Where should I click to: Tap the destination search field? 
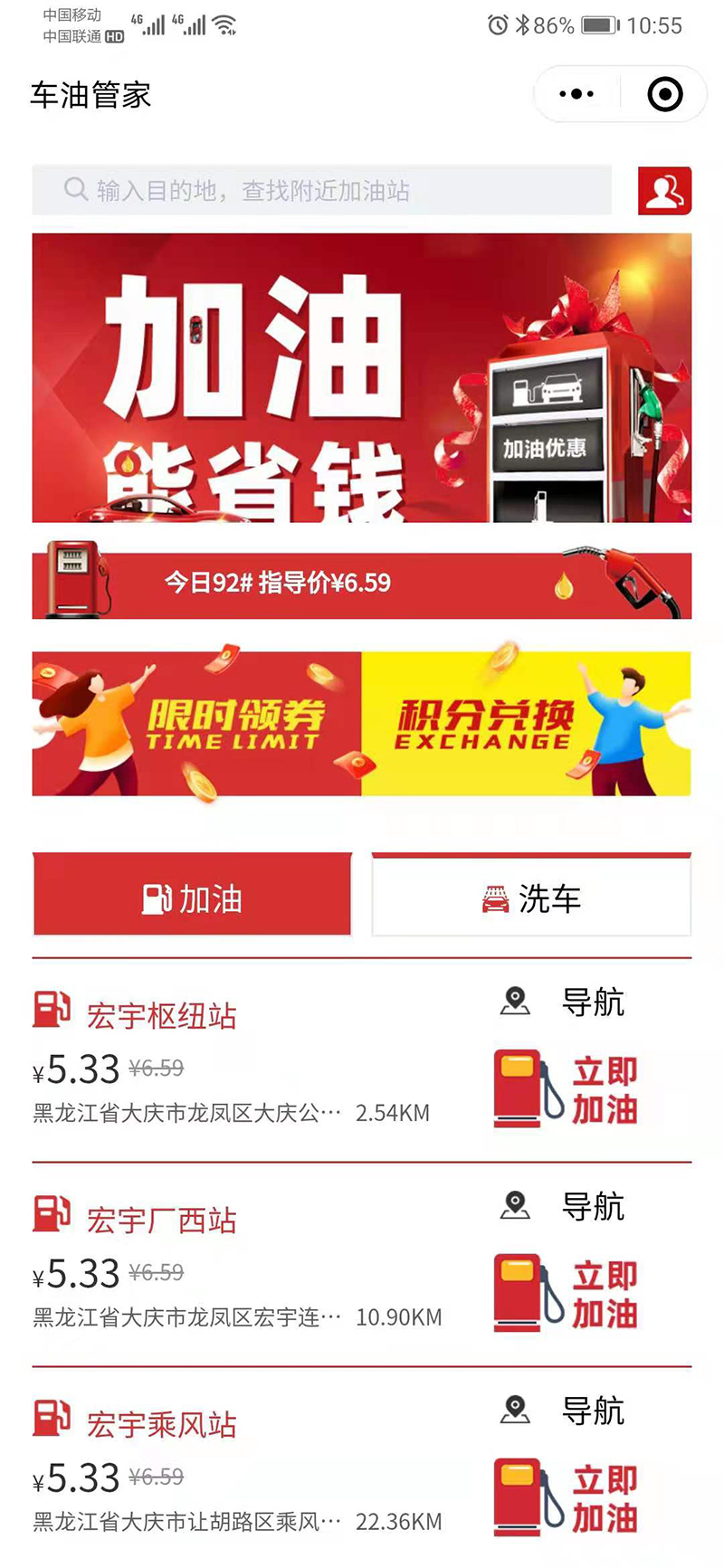(321, 190)
